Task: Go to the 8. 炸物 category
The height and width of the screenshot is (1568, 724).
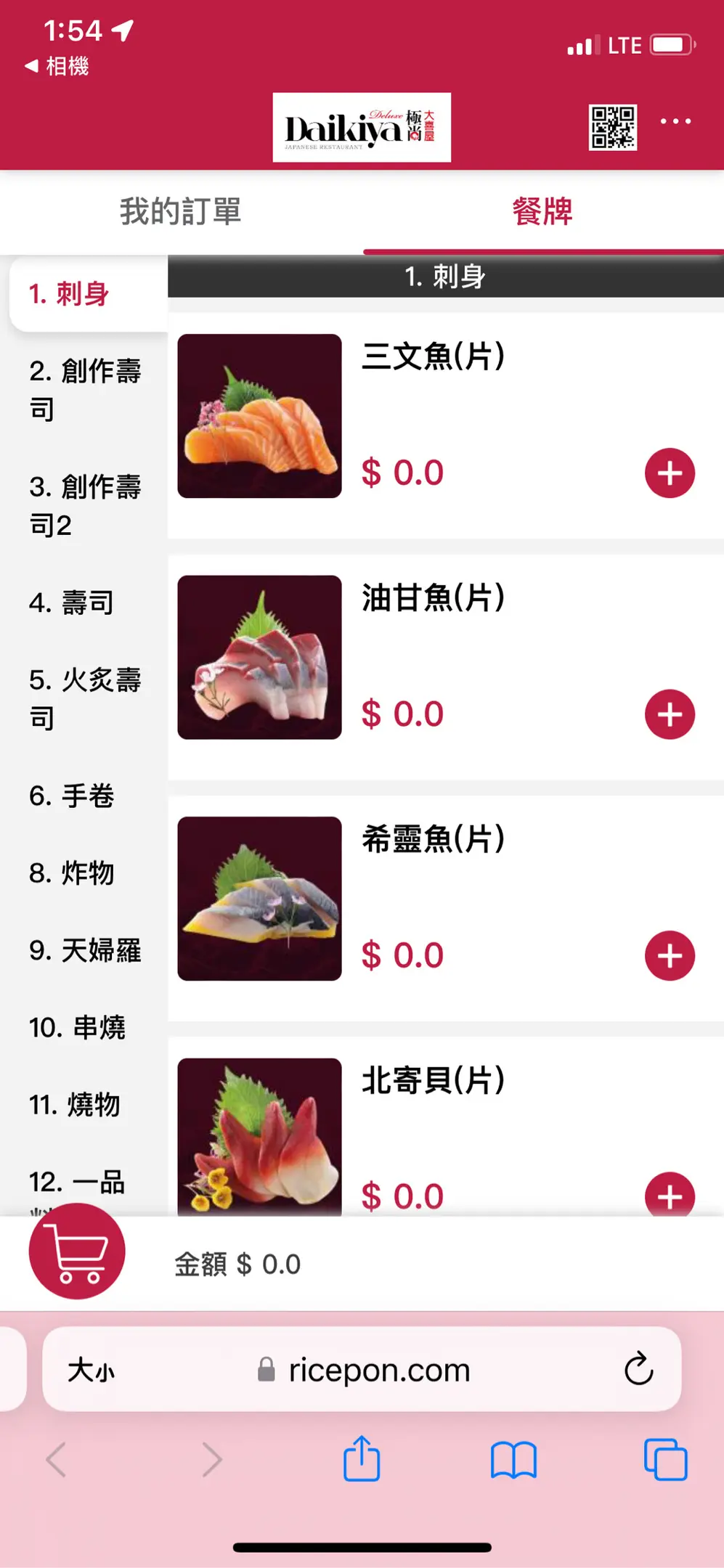Action: (x=71, y=873)
